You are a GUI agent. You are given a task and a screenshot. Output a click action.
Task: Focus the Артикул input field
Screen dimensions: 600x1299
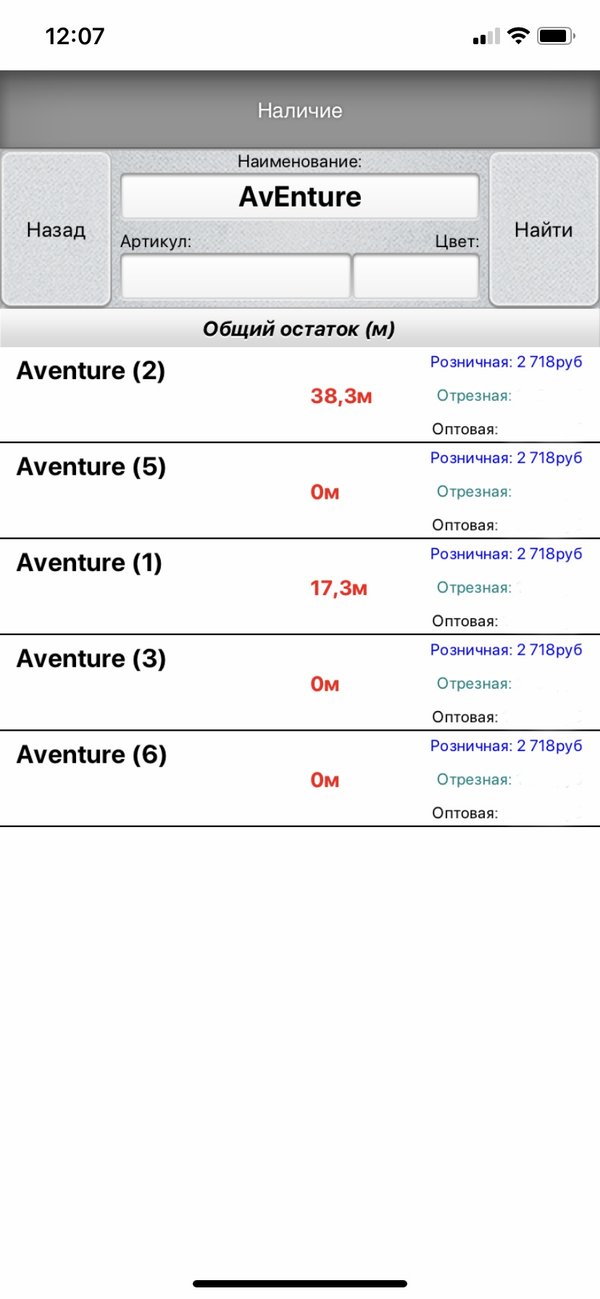[x=235, y=276]
